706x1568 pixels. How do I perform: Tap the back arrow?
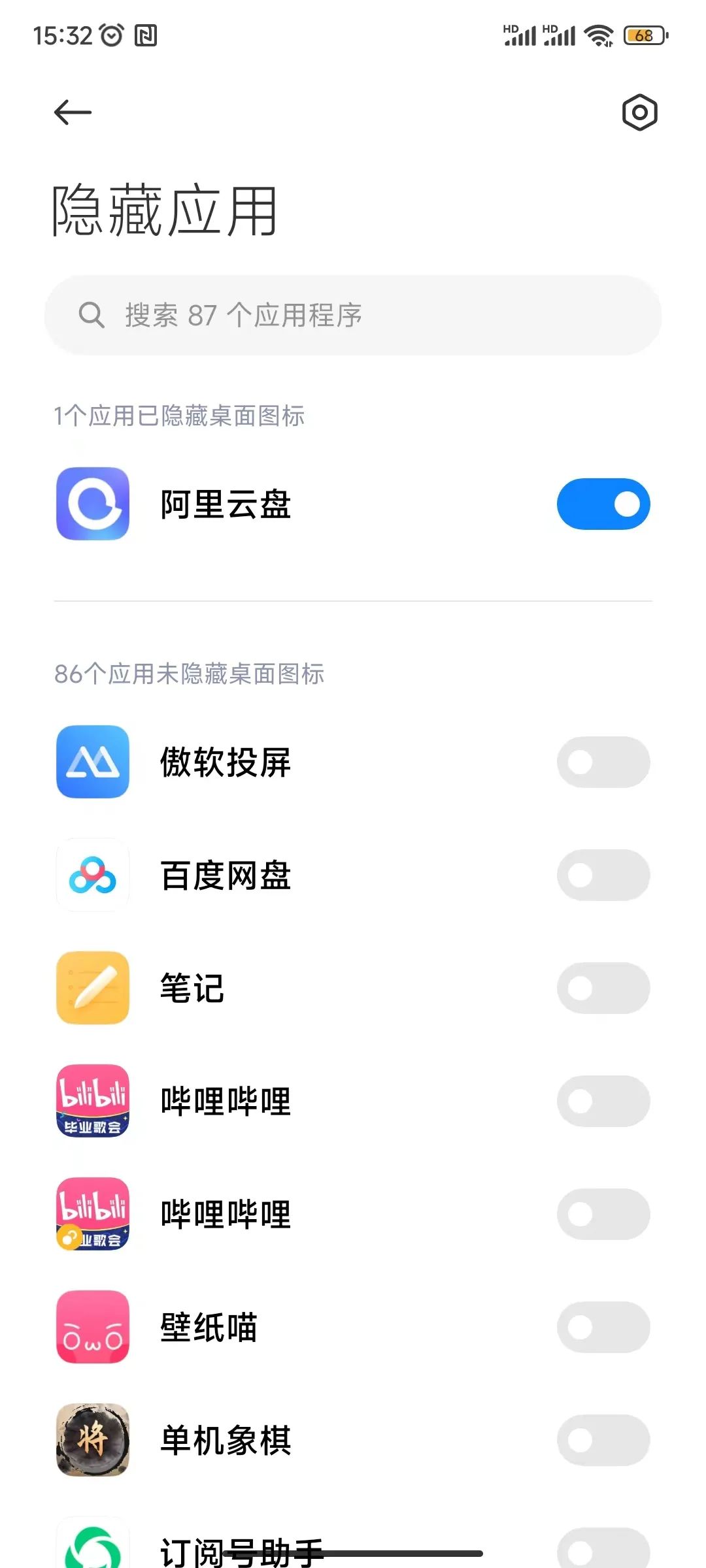pyautogui.click(x=73, y=112)
